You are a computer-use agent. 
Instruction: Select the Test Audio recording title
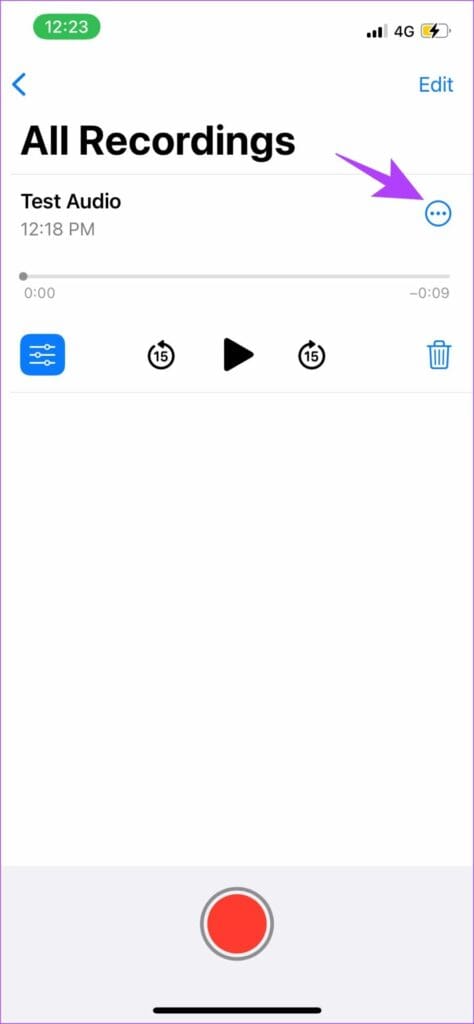click(71, 201)
